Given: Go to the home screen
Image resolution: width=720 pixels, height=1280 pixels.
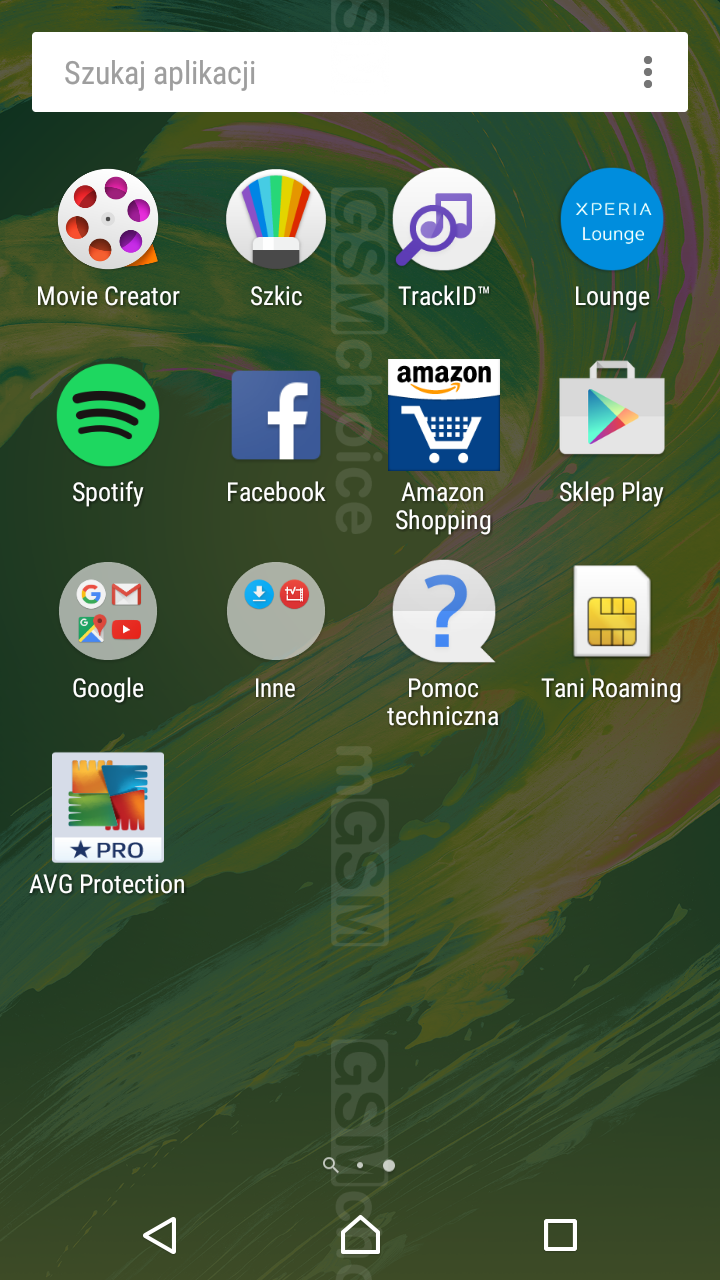Looking at the screenshot, I should [360, 1235].
